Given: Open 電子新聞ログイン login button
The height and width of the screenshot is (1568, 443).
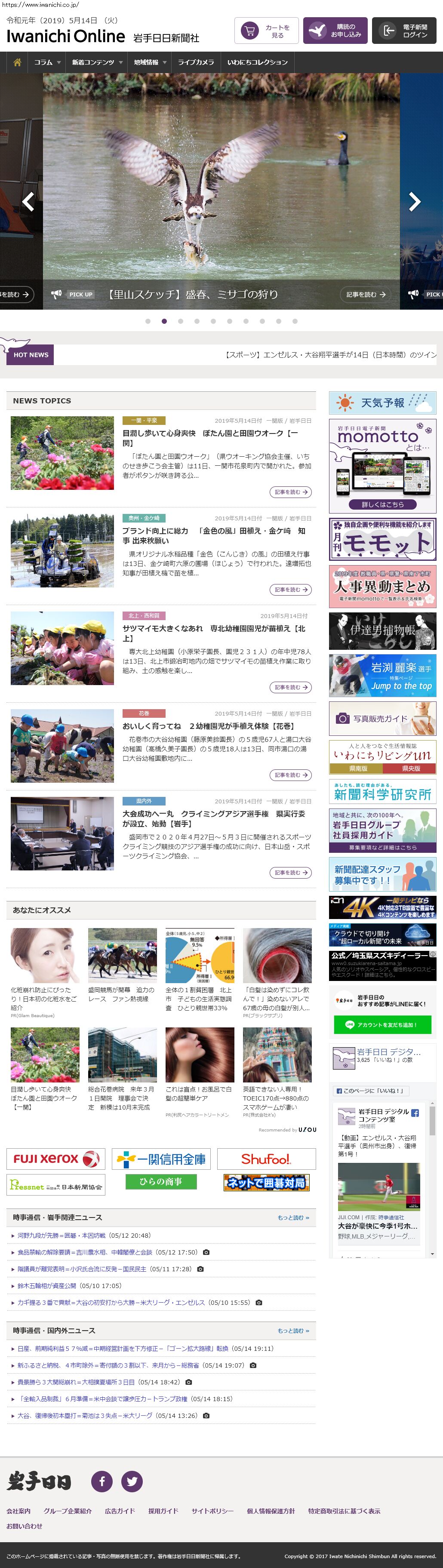Looking at the screenshot, I should pyautogui.click(x=404, y=31).
